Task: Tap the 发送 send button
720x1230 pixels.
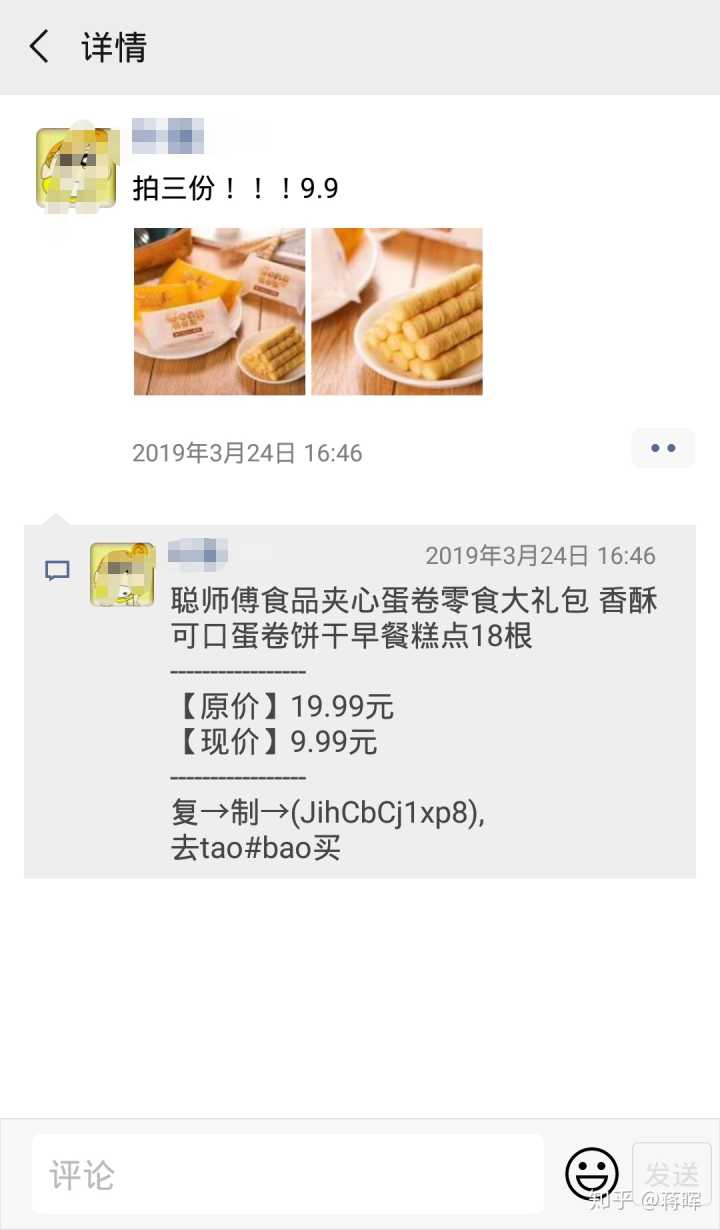Action: click(x=671, y=1173)
